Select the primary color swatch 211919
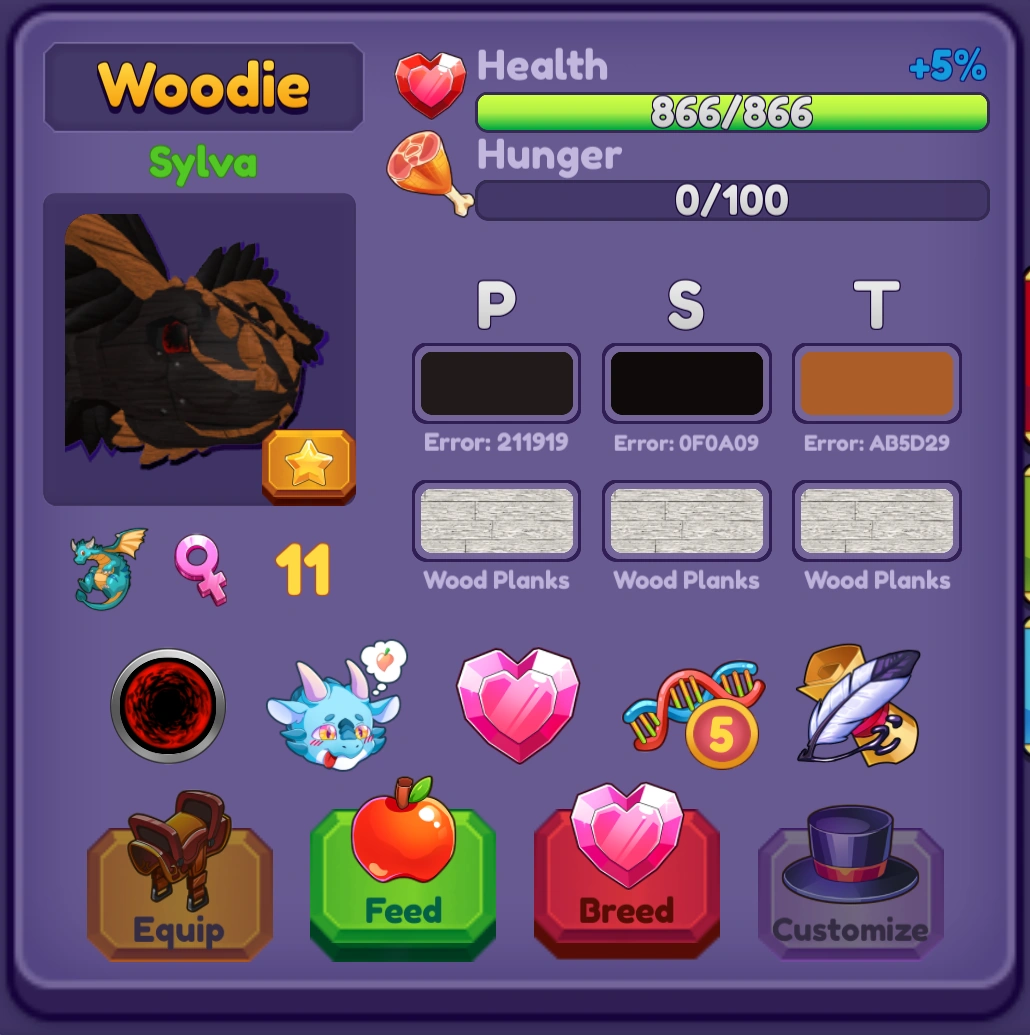The image size is (1030, 1035). [x=497, y=383]
